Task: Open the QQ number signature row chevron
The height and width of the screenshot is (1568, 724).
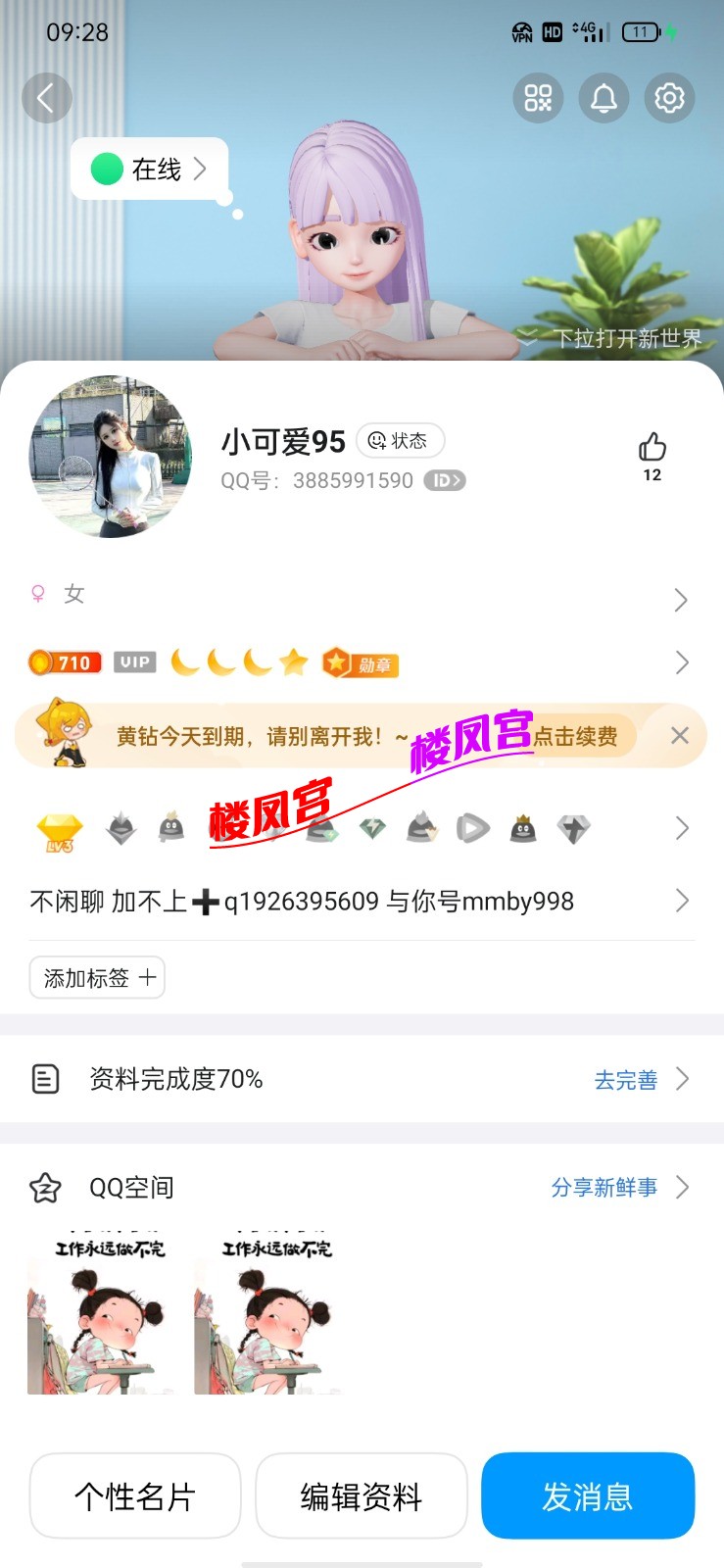Action: click(x=682, y=901)
